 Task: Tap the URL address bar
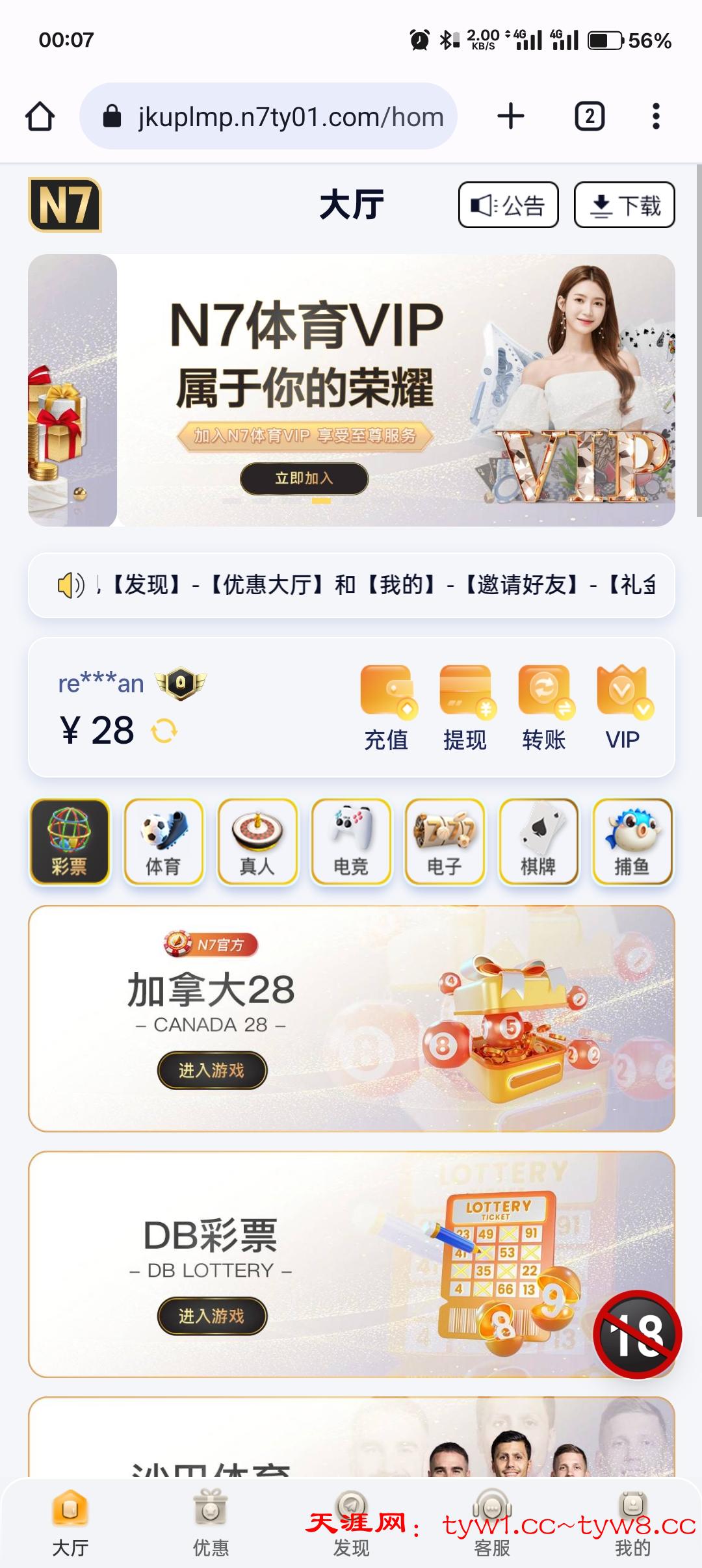[x=273, y=117]
